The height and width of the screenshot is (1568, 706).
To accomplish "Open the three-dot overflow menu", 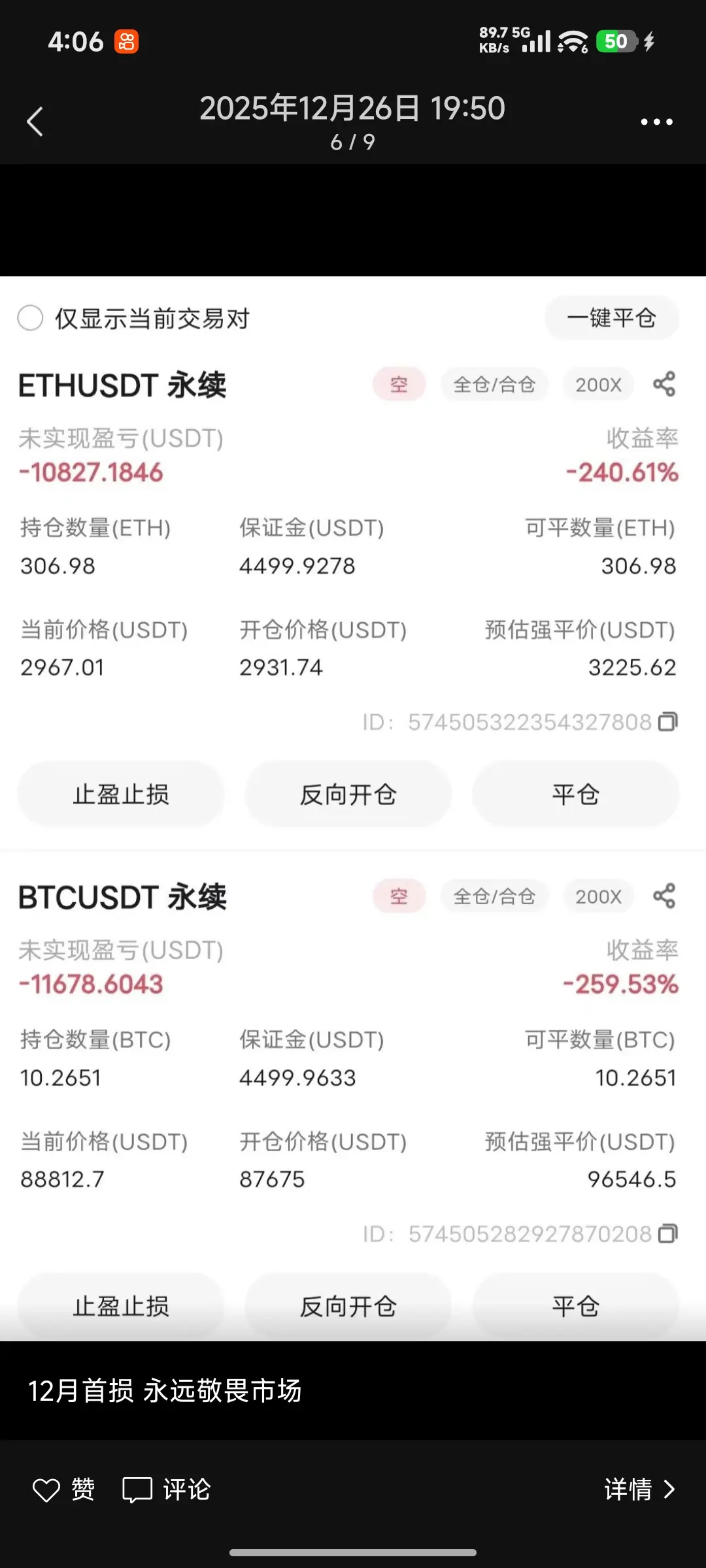I will 656,122.
